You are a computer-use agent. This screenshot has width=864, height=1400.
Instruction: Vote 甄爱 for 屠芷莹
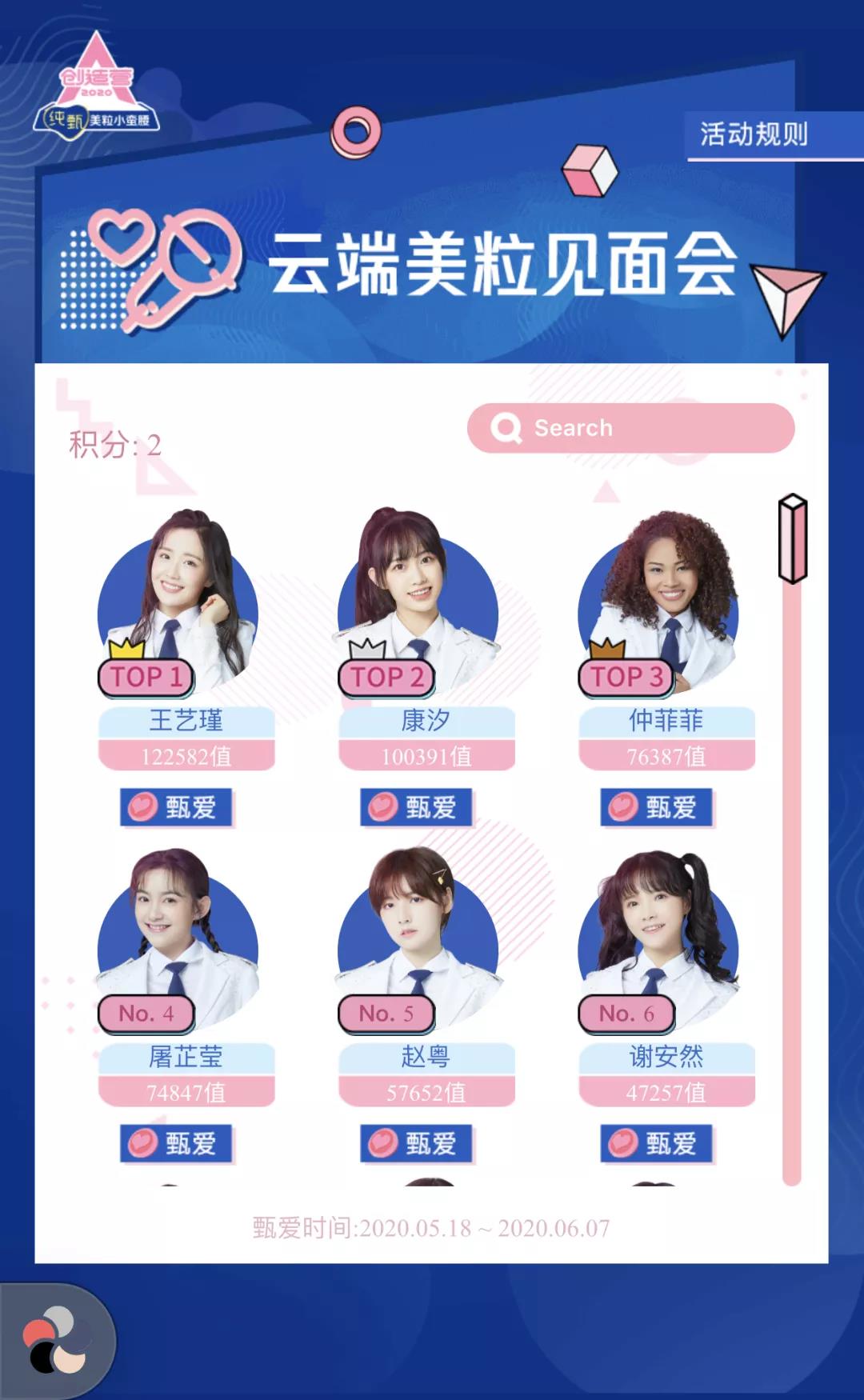177,1143
